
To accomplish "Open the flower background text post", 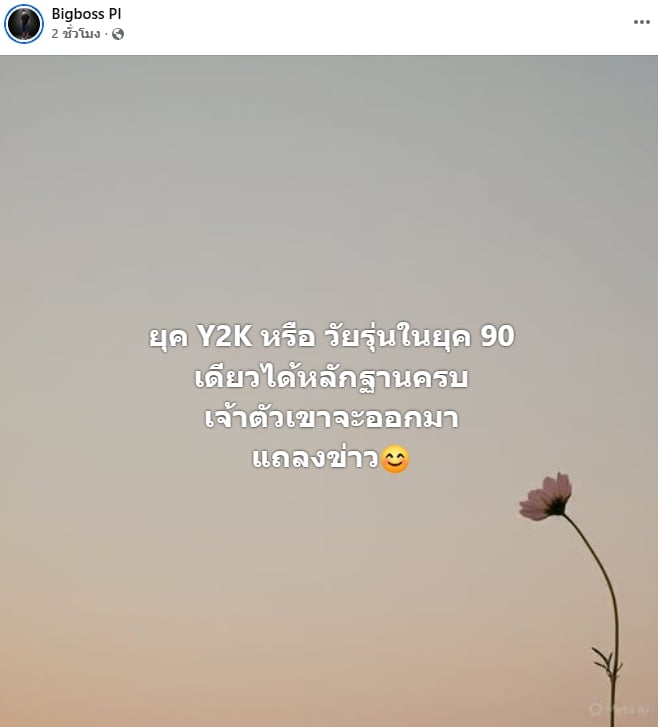I will coord(329,391).
